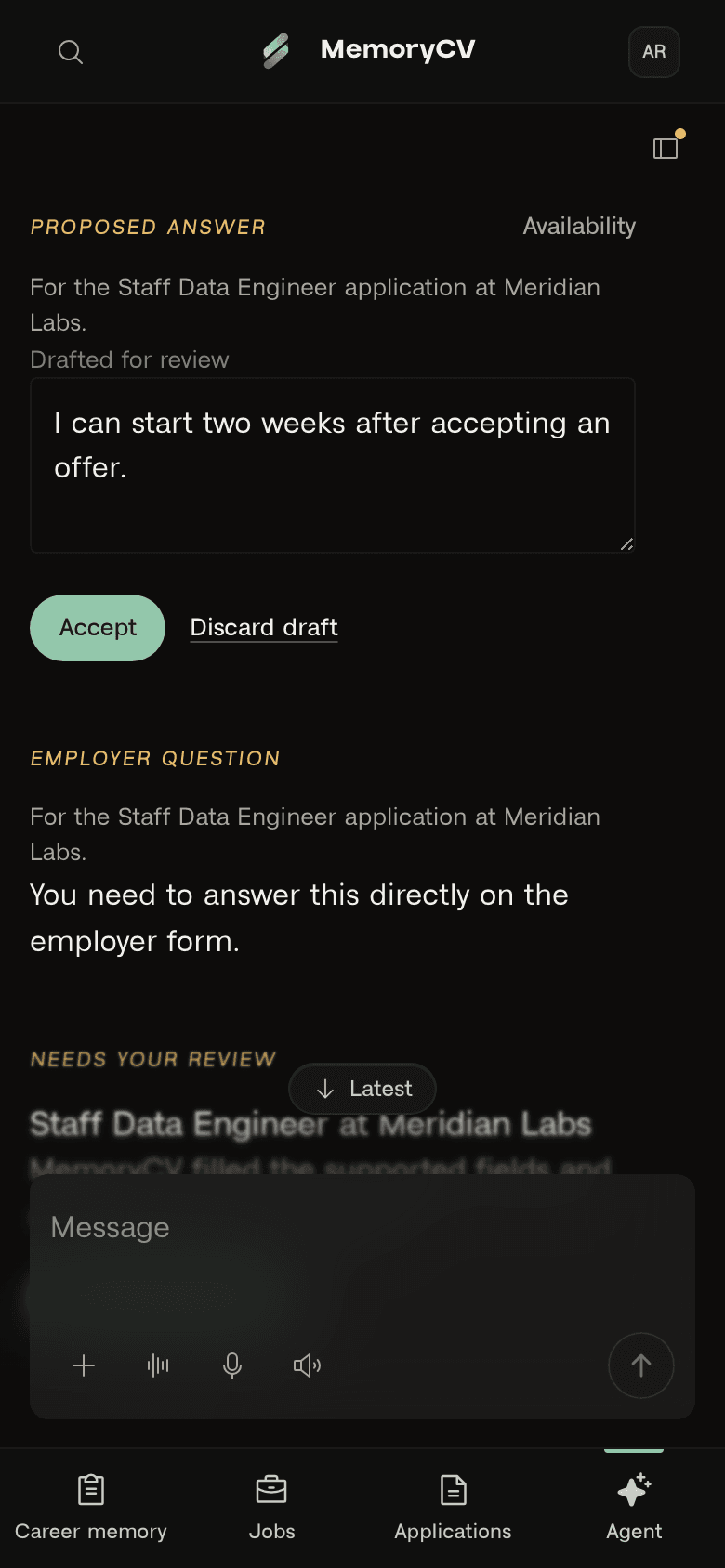Tap the microphone to dictate
The height and width of the screenshot is (1568, 725).
(232, 1365)
